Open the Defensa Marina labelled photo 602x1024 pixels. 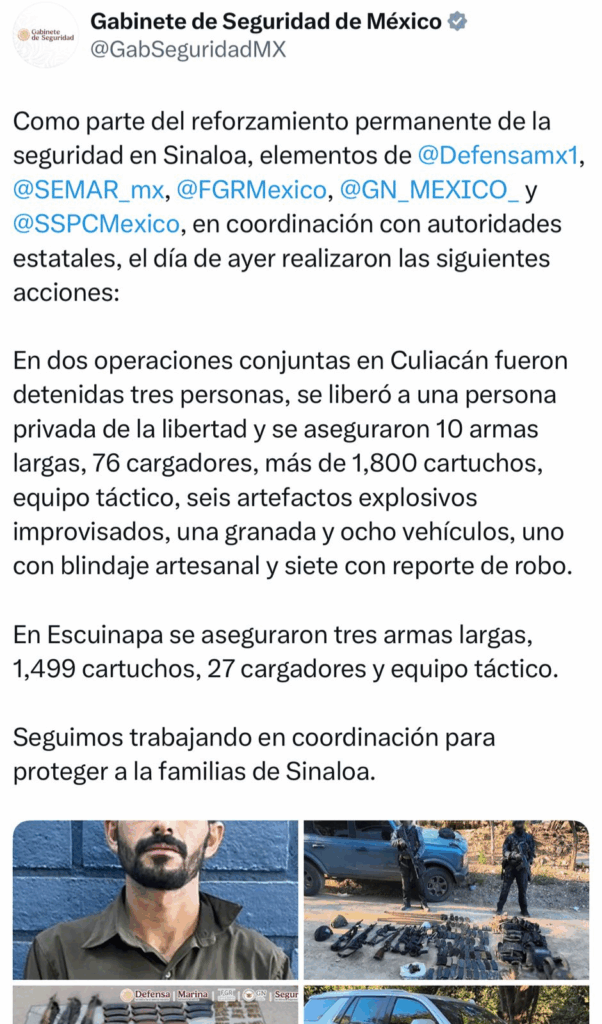(x=155, y=1004)
